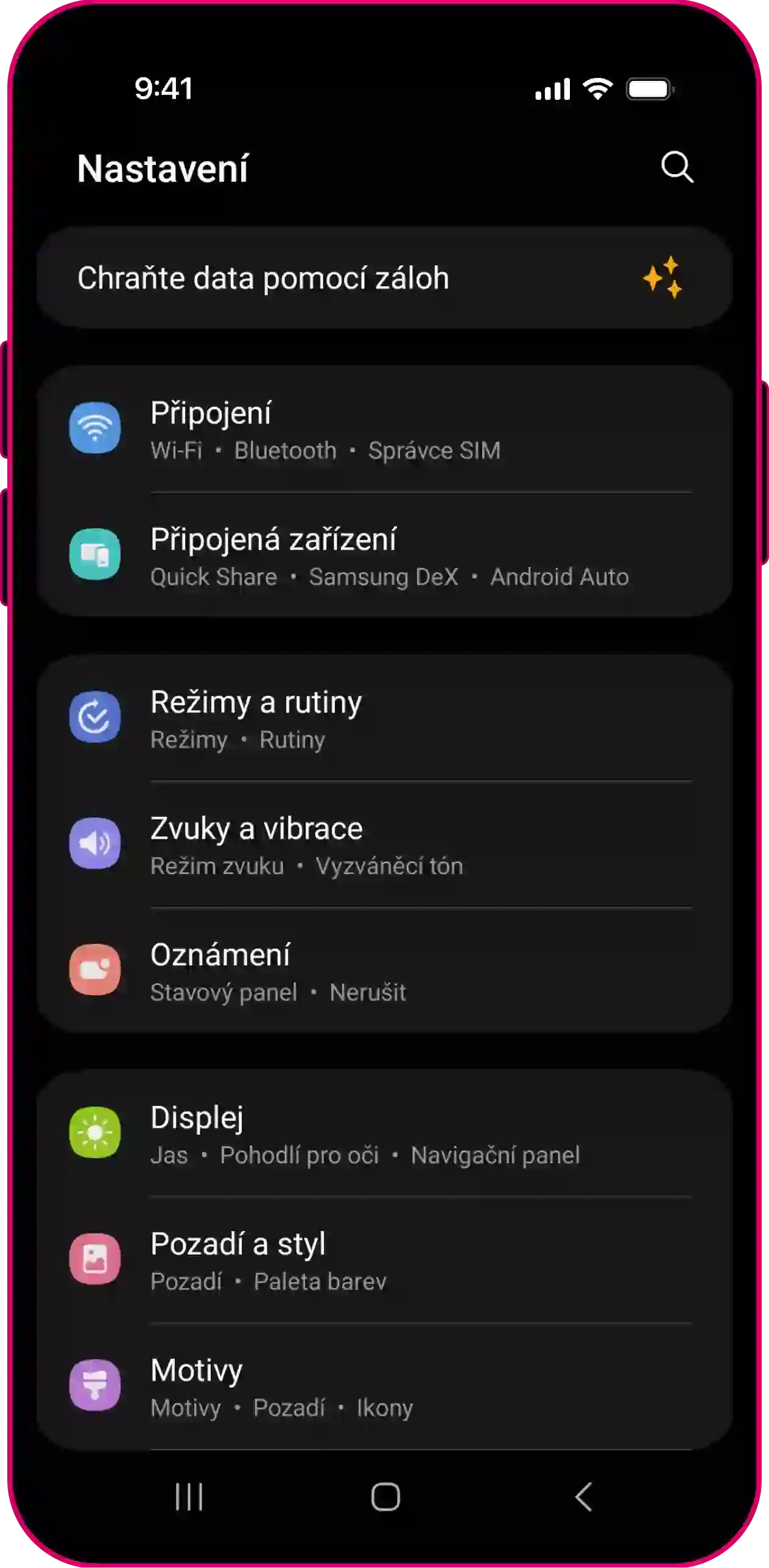Open the Chraňte data pomocí záloh card
The width and height of the screenshot is (769, 1568).
point(384,278)
